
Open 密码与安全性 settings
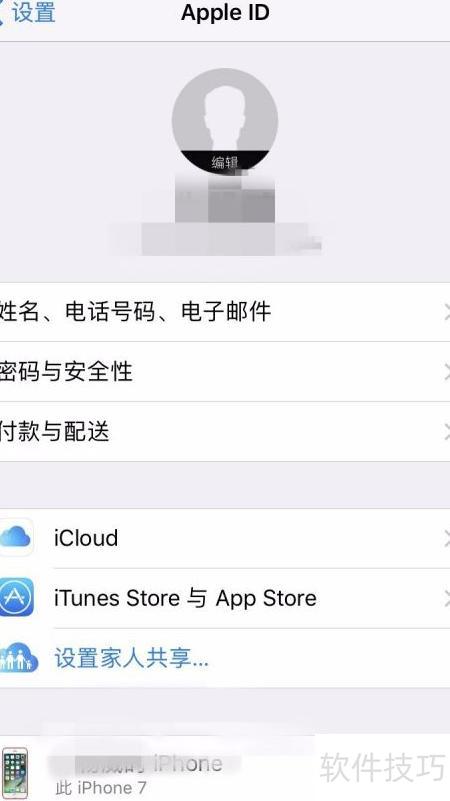pyautogui.click(x=225, y=372)
